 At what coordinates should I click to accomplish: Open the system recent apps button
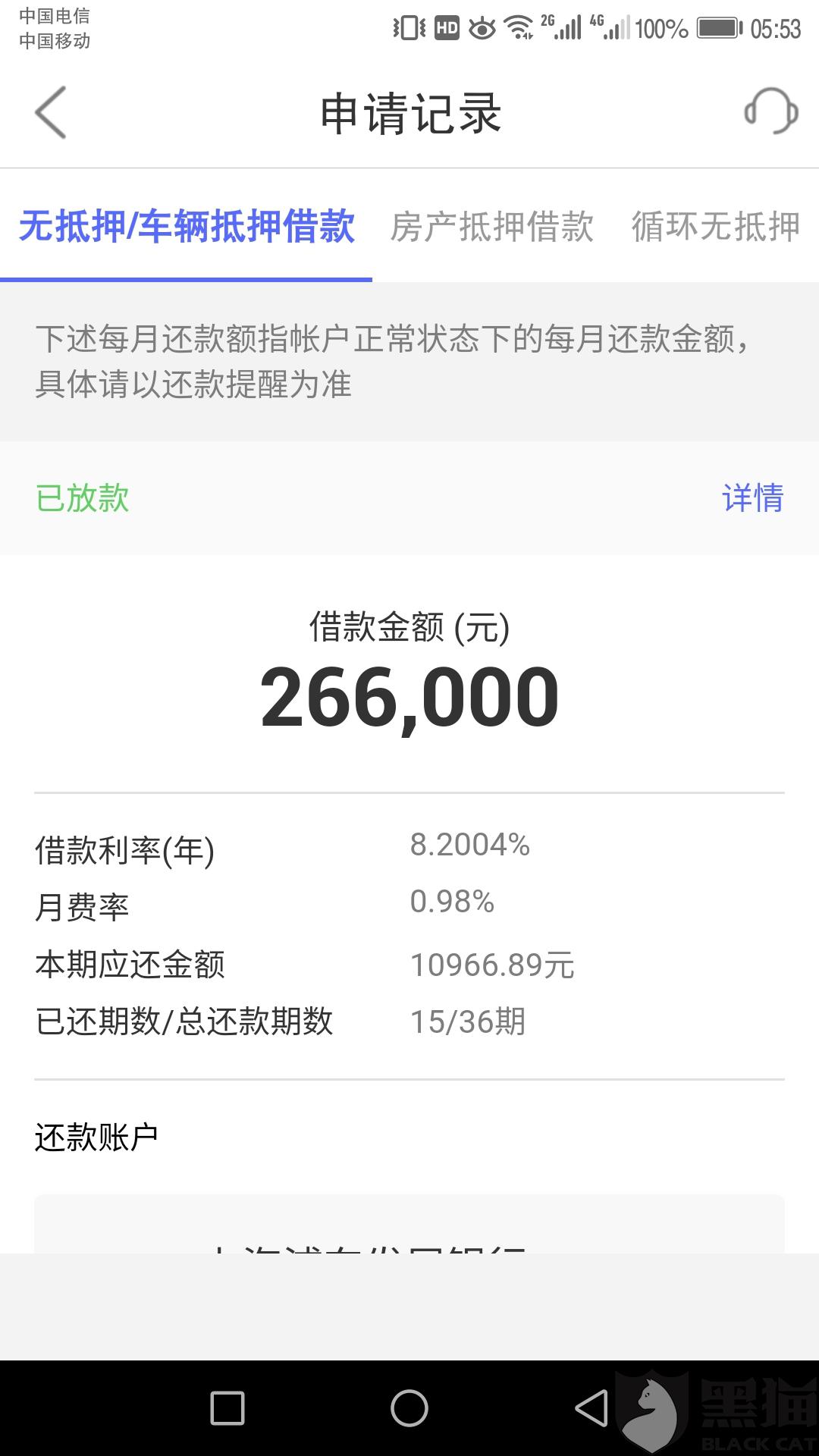point(227,1408)
